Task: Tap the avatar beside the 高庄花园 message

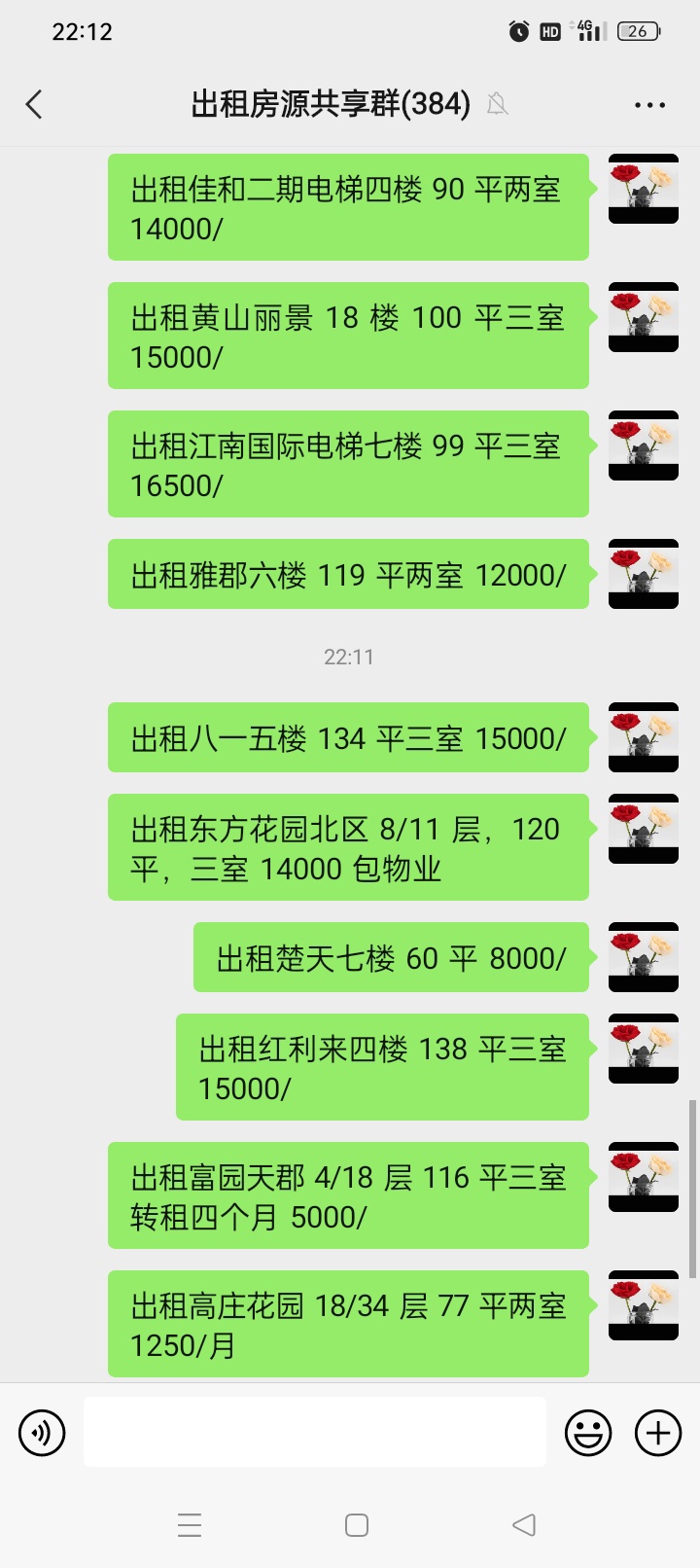Action: [x=643, y=1305]
